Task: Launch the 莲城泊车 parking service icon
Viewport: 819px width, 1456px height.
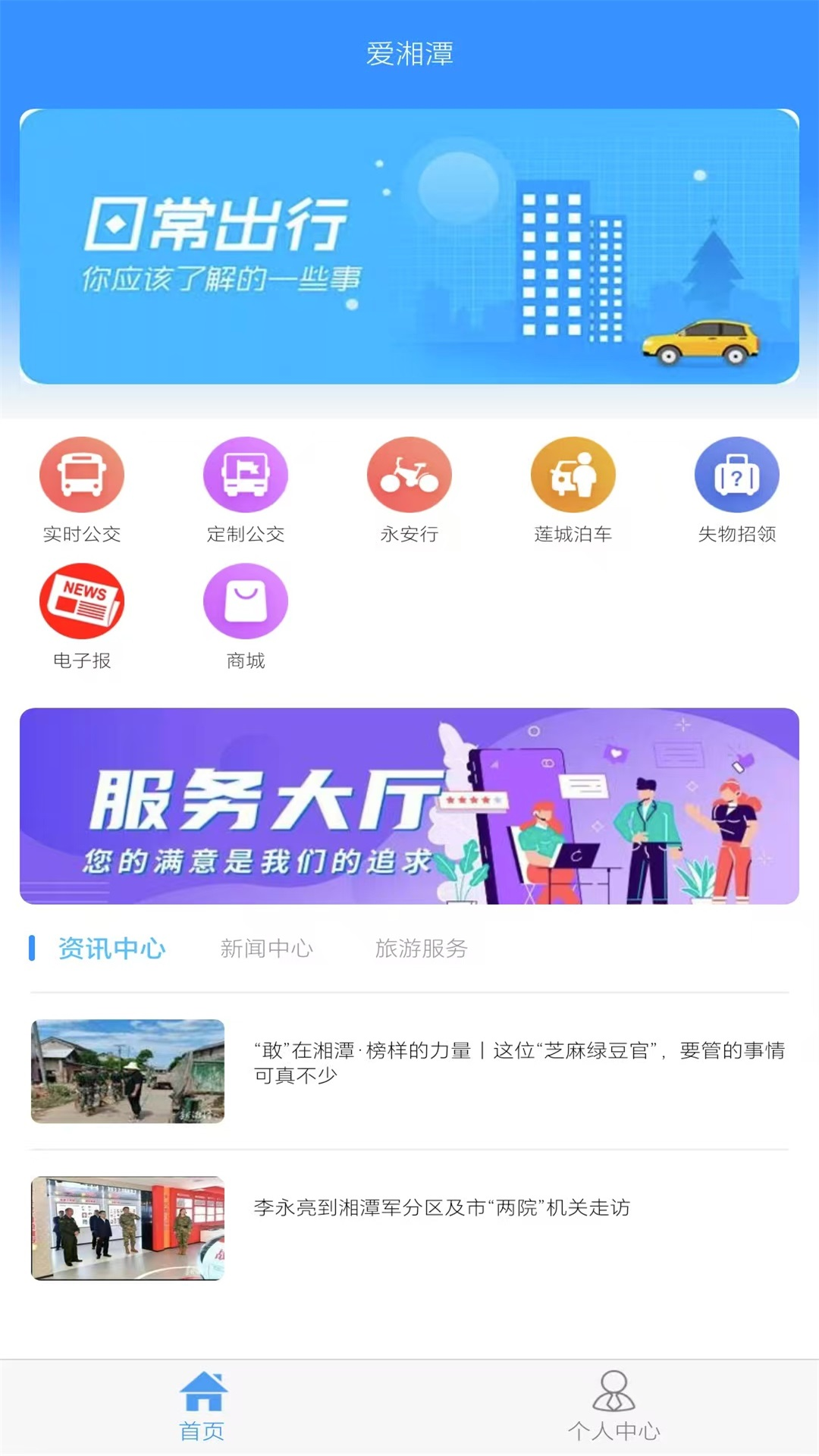Action: pos(573,472)
